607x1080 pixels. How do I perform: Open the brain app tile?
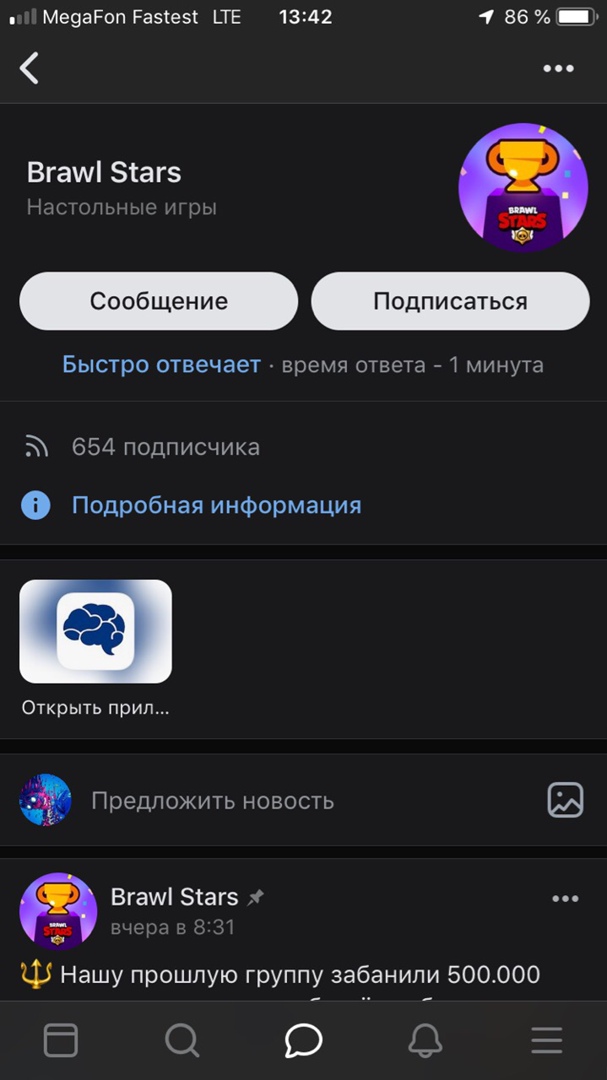(x=96, y=632)
